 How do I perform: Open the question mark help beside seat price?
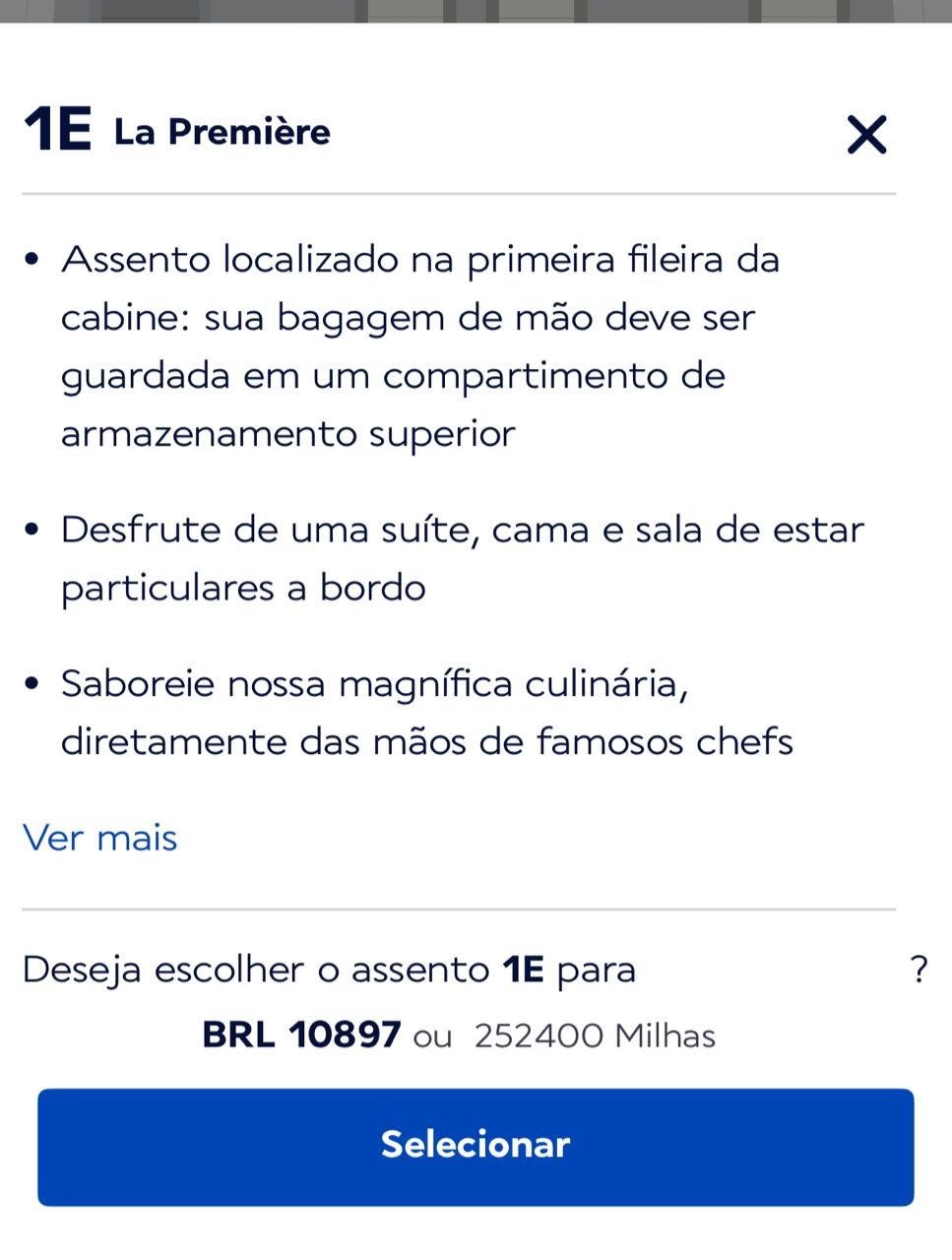click(x=920, y=970)
